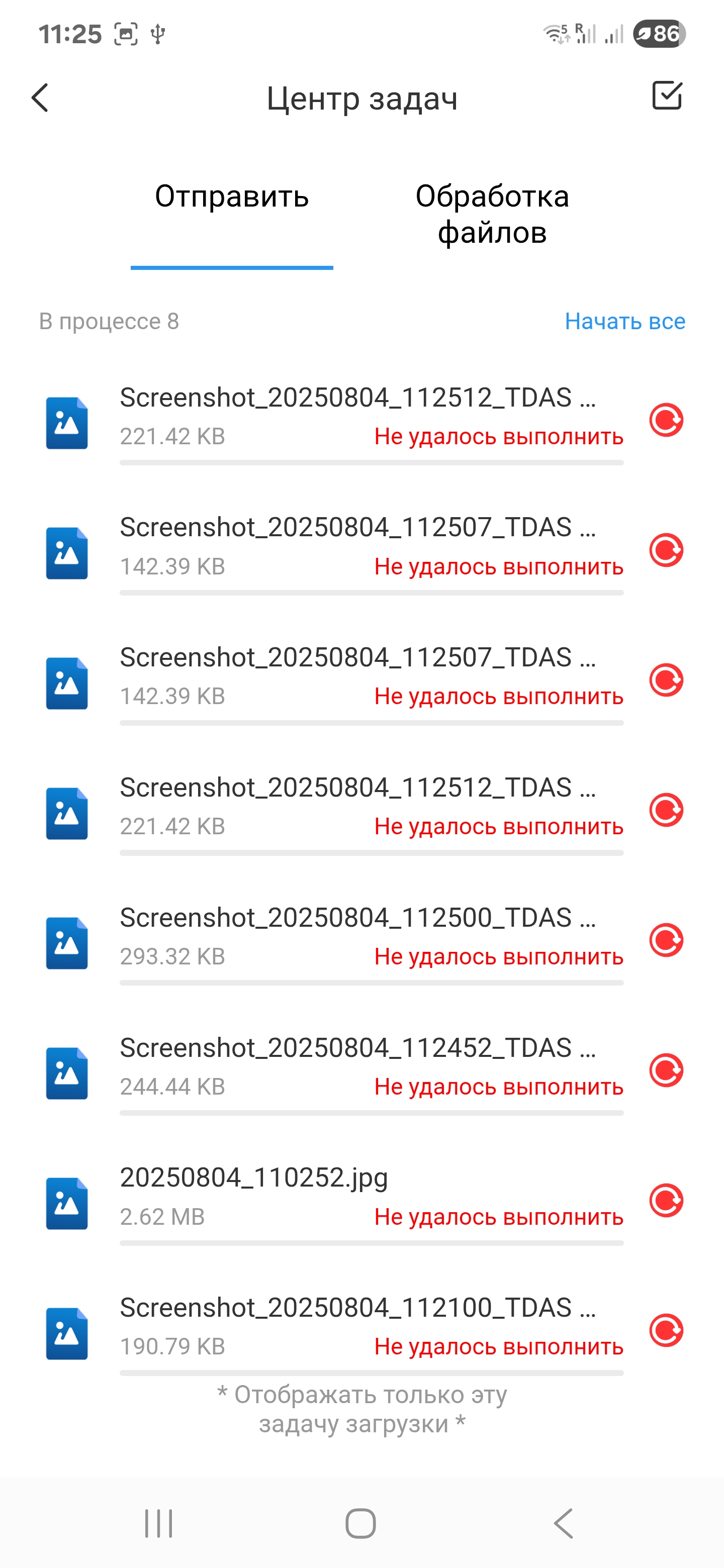The width and height of the screenshot is (724, 1568).
Task: Switch to the Отправить tab
Action: tap(231, 197)
